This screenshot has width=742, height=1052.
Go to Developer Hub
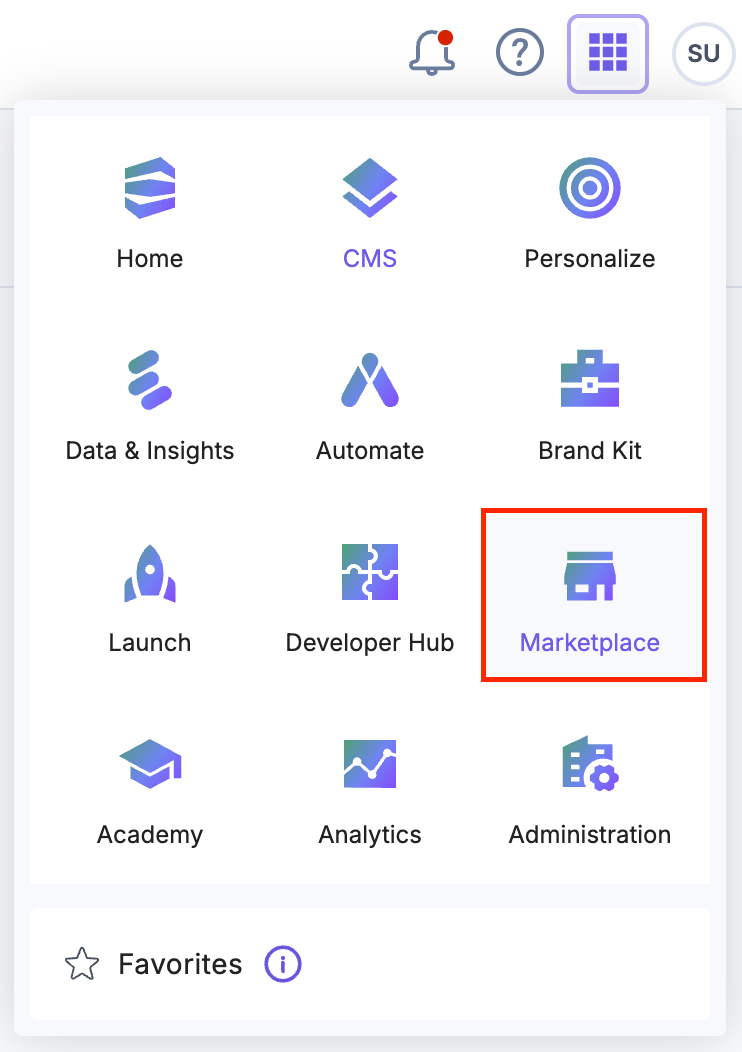click(x=370, y=597)
